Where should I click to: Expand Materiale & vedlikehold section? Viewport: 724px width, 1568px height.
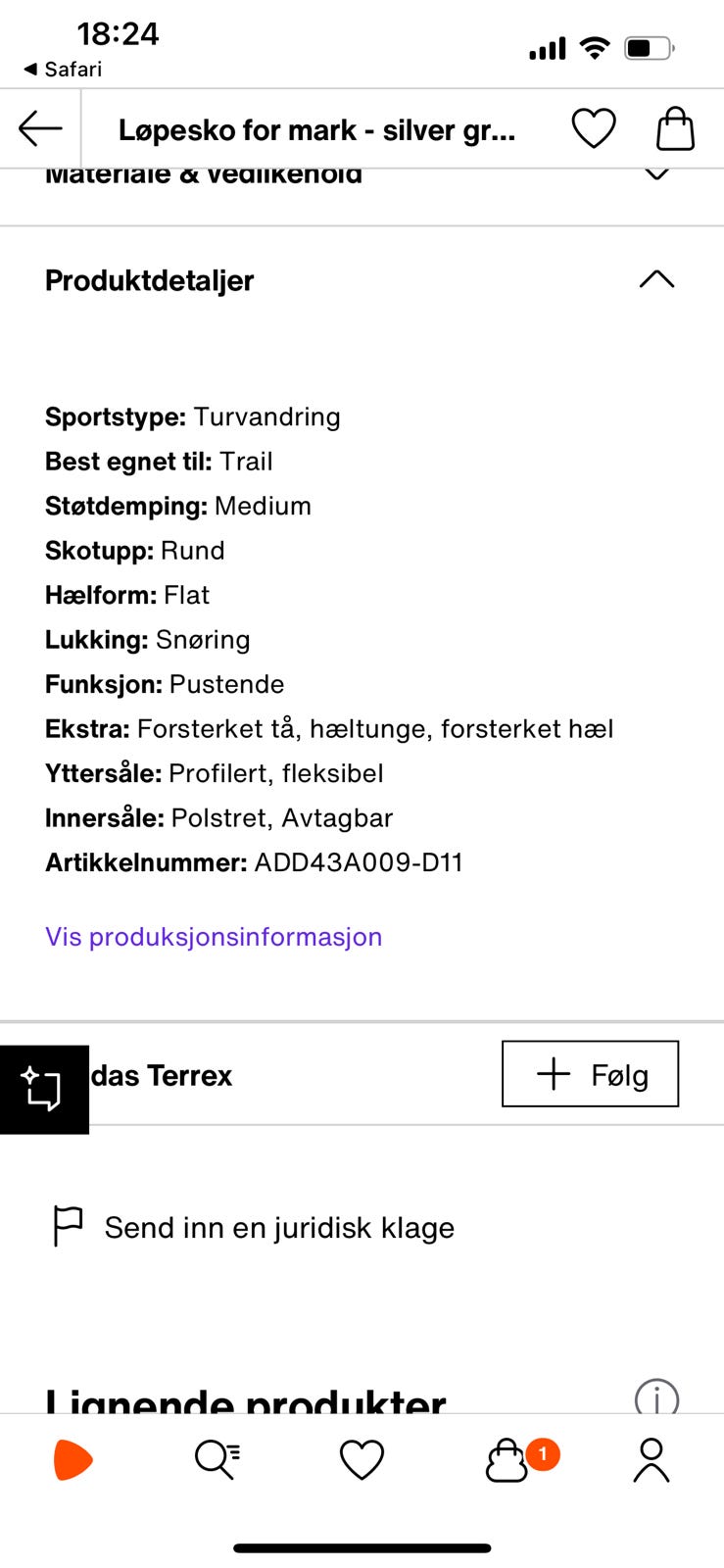pos(657,173)
